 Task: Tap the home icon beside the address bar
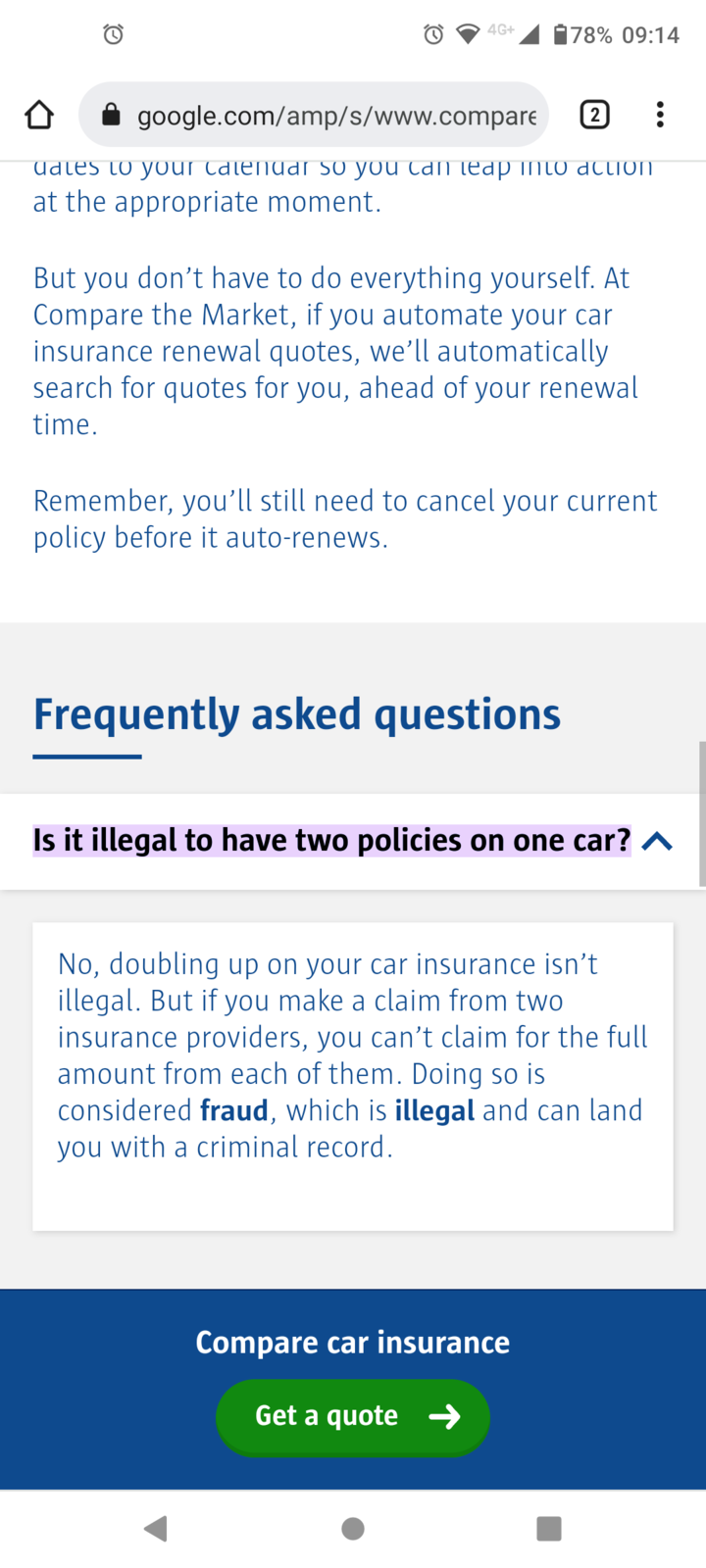38,115
